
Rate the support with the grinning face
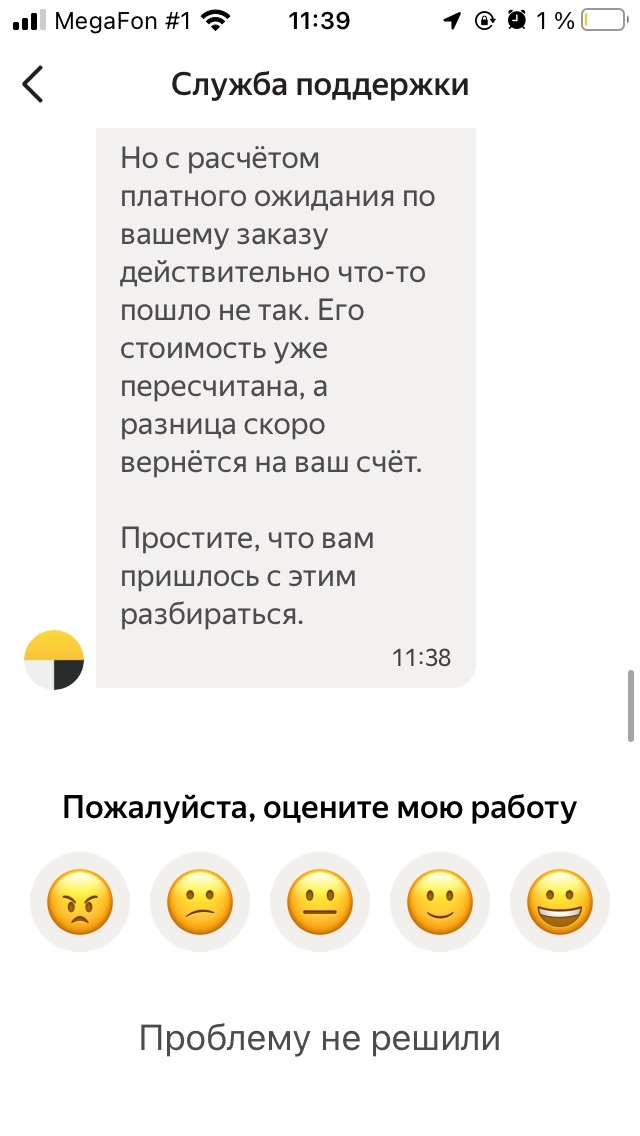pyautogui.click(x=560, y=902)
